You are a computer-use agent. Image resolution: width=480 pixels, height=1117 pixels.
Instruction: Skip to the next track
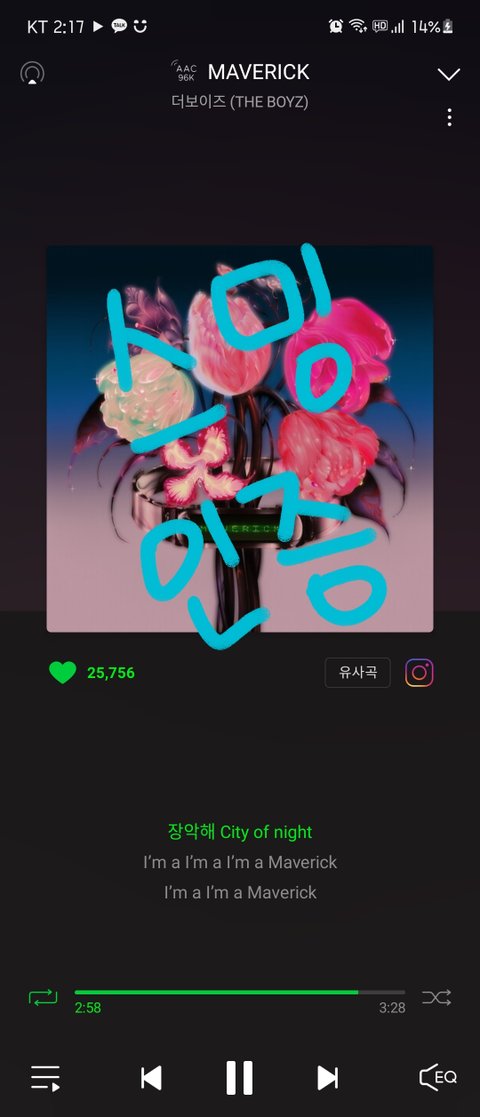pos(328,1078)
